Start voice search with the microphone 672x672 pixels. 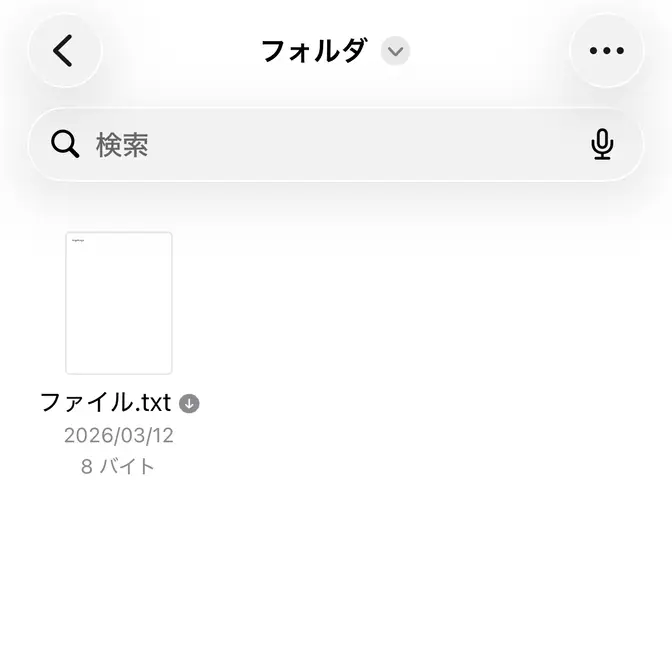(602, 145)
